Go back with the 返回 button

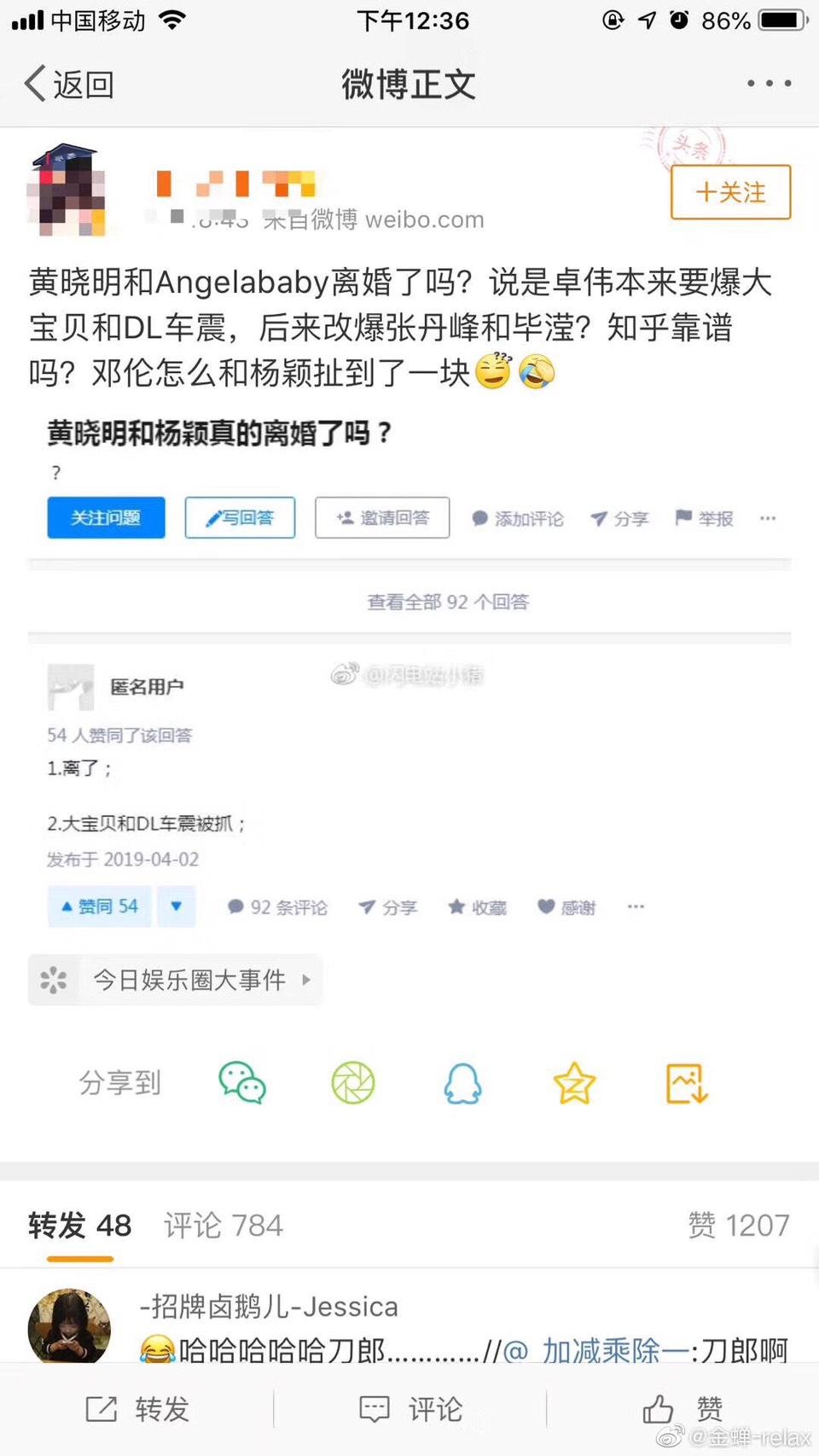click(x=70, y=84)
